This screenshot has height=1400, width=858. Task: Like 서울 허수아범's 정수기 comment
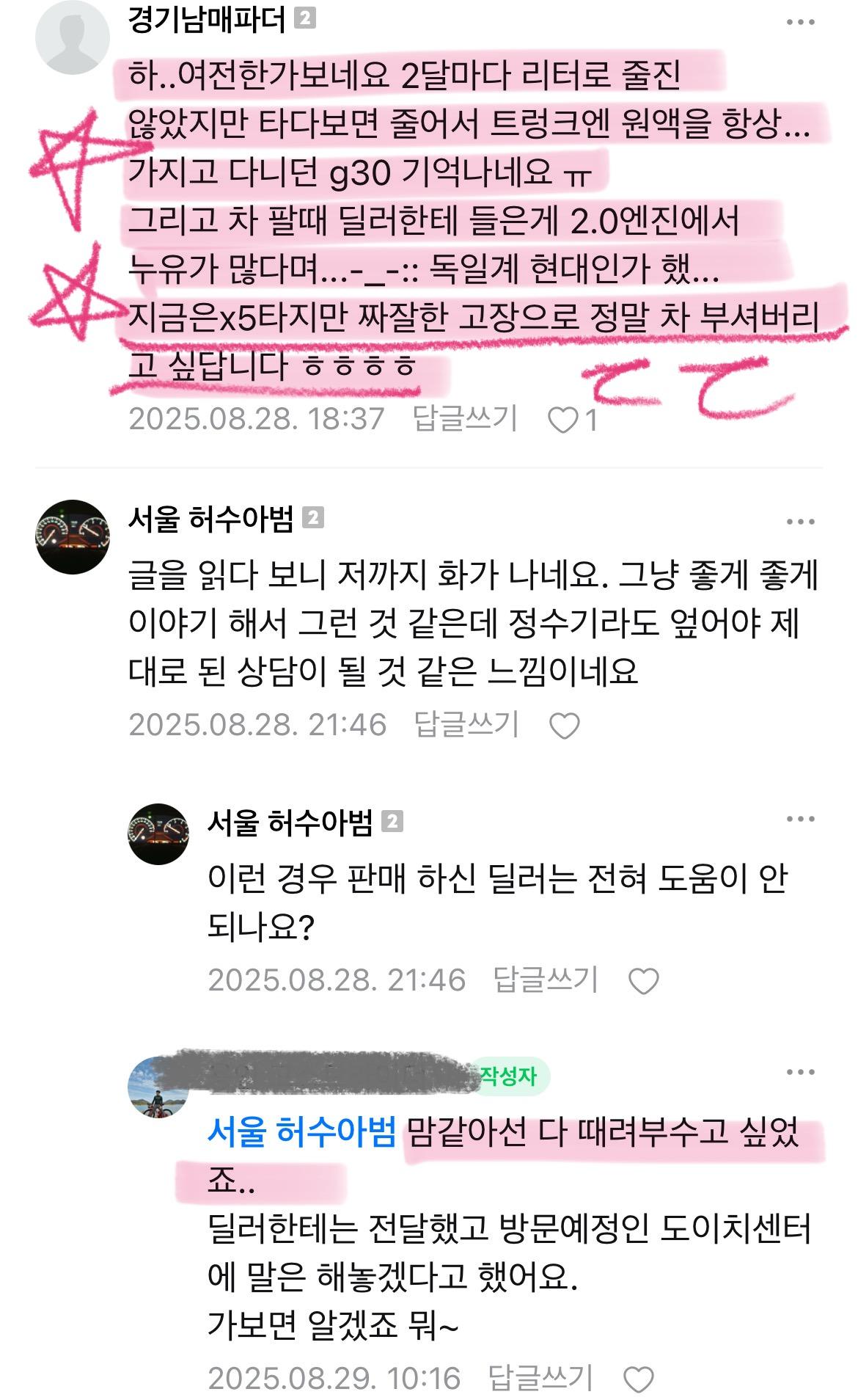(564, 726)
